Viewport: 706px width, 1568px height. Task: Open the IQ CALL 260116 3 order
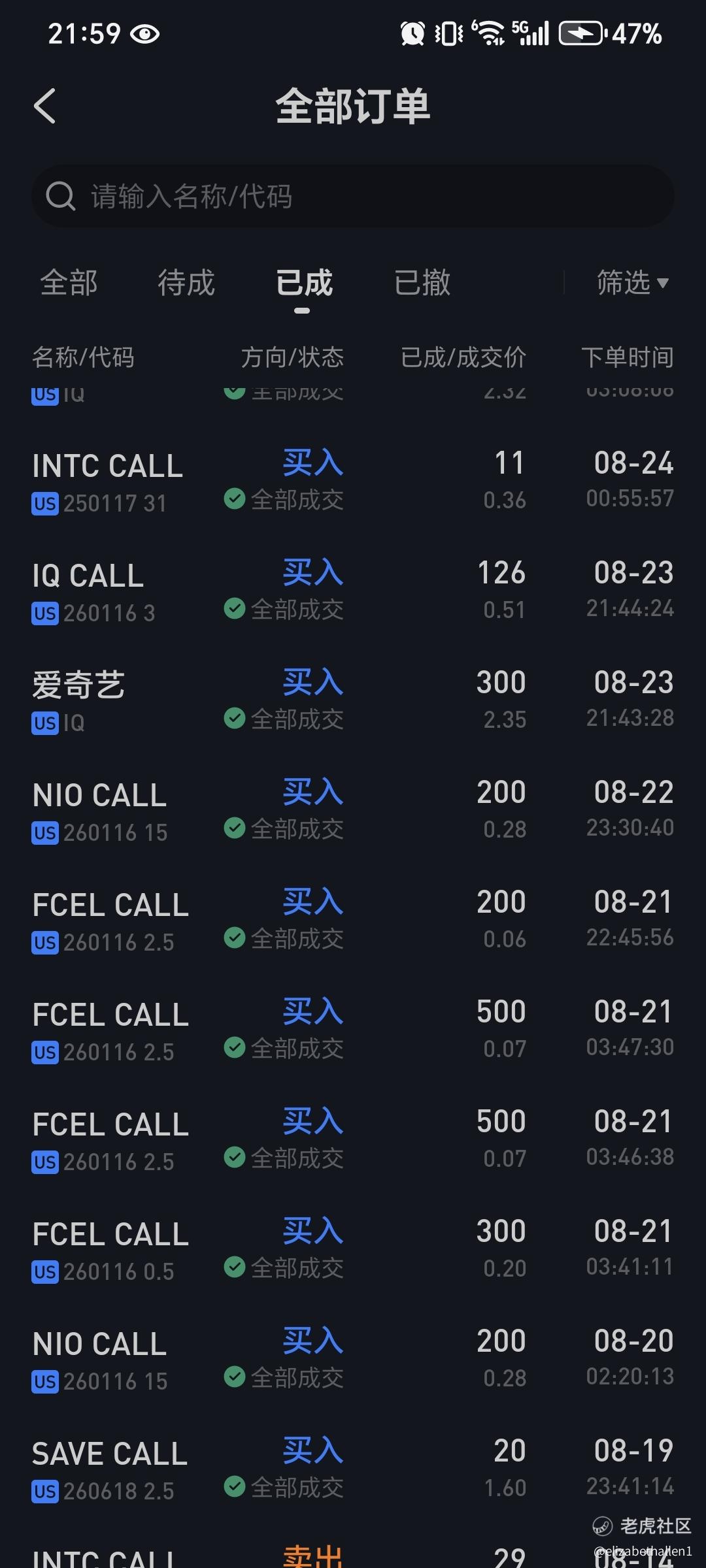353,592
